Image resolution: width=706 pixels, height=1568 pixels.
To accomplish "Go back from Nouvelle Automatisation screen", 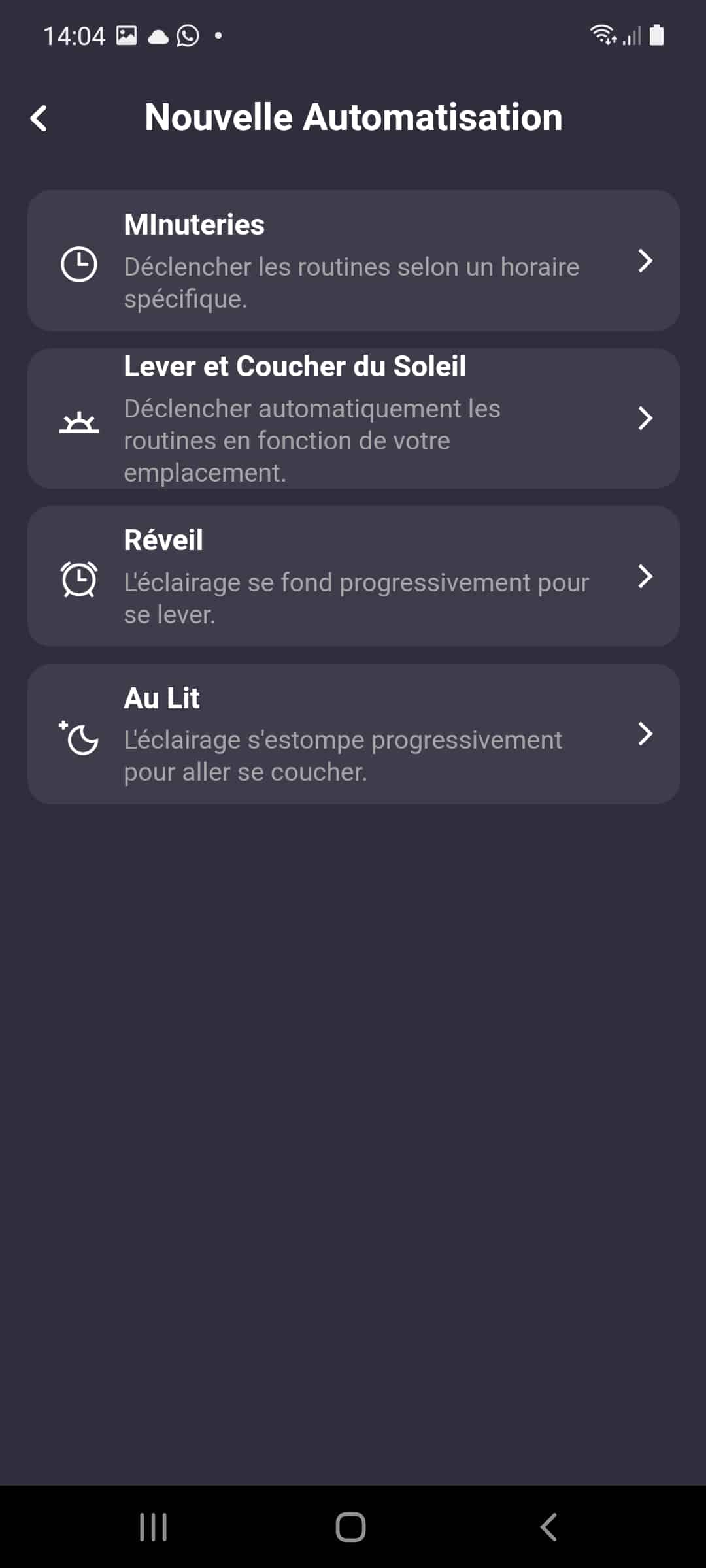I will (39, 118).
